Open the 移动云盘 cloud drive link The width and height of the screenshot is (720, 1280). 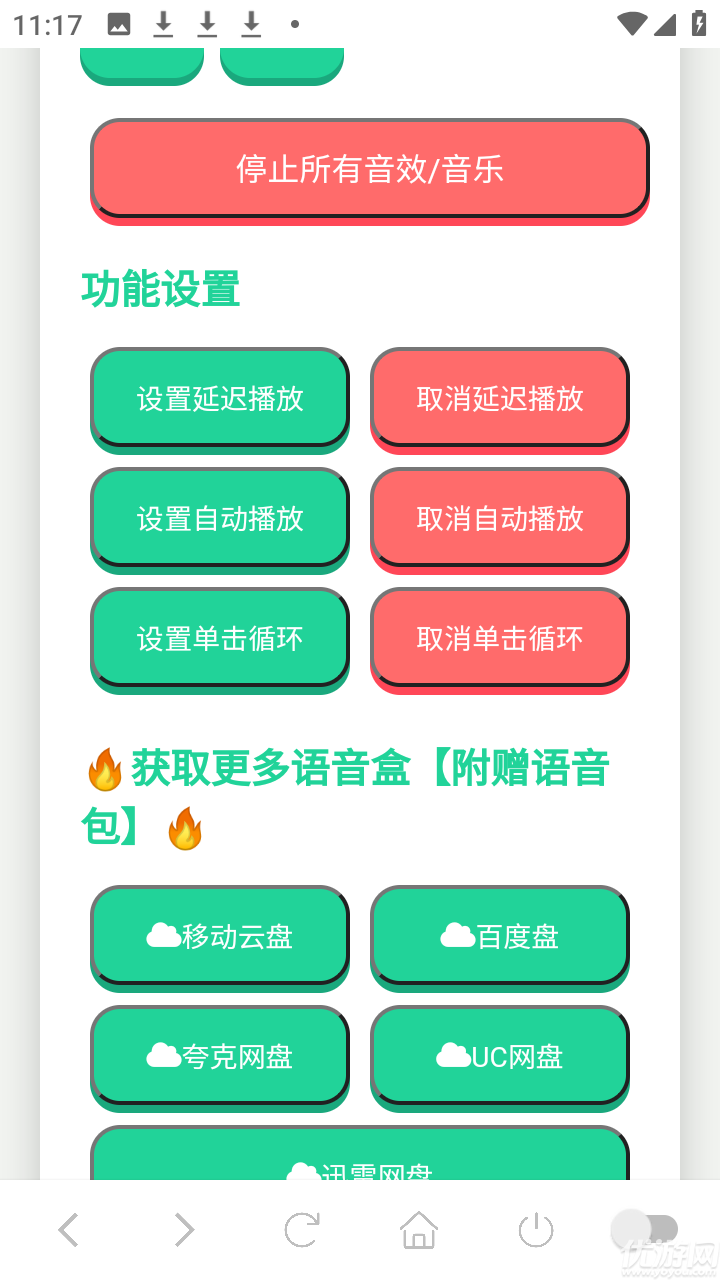(x=219, y=937)
